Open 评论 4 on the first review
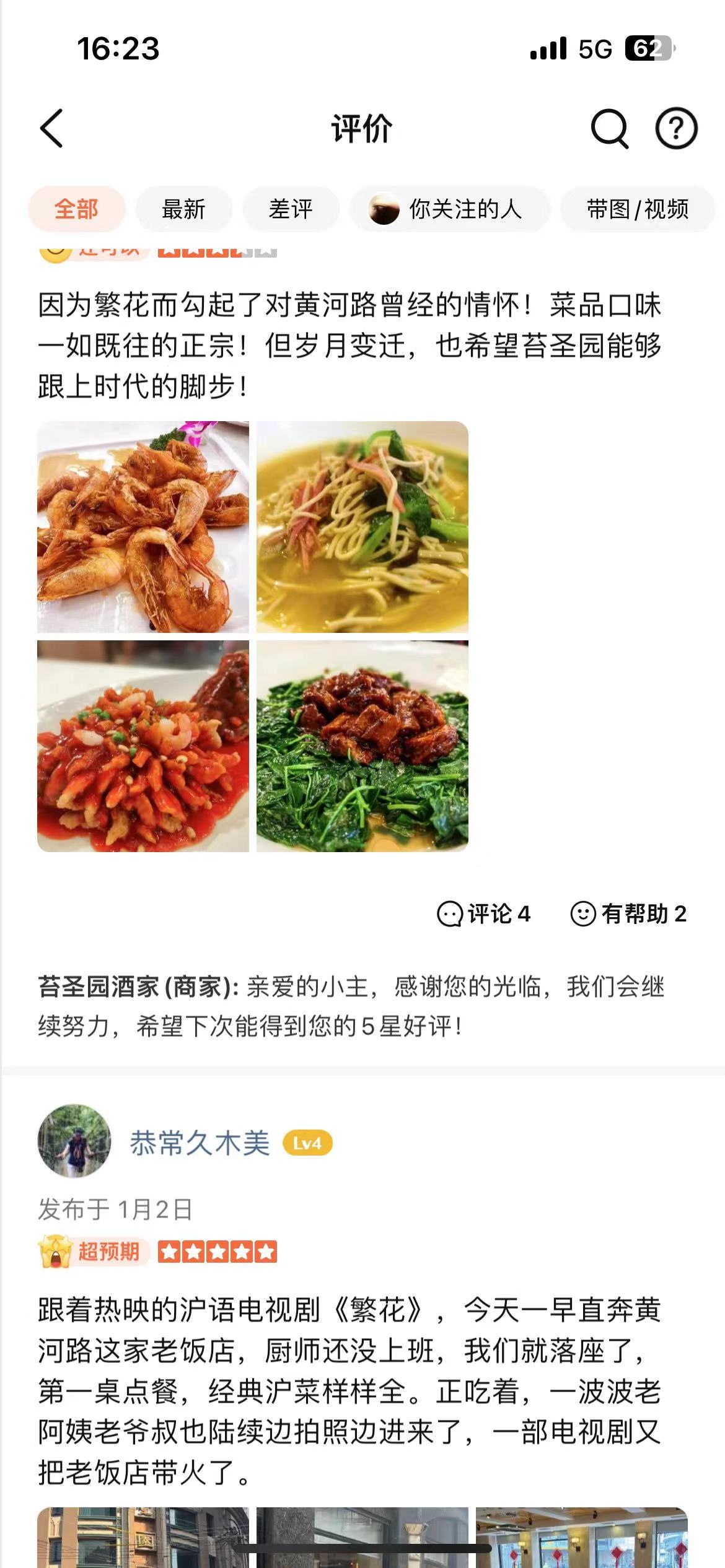 pyautogui.click(x=484, y=914)
